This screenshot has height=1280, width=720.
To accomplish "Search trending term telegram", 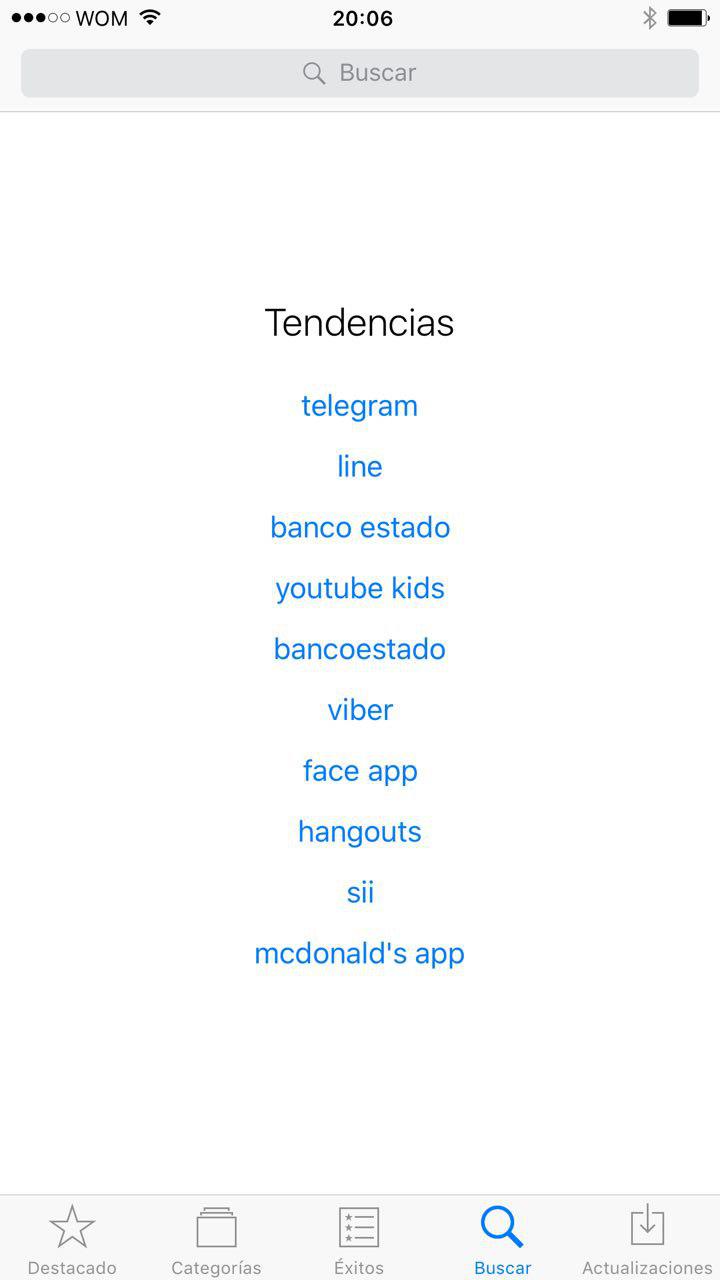I will tap(360, 406).
